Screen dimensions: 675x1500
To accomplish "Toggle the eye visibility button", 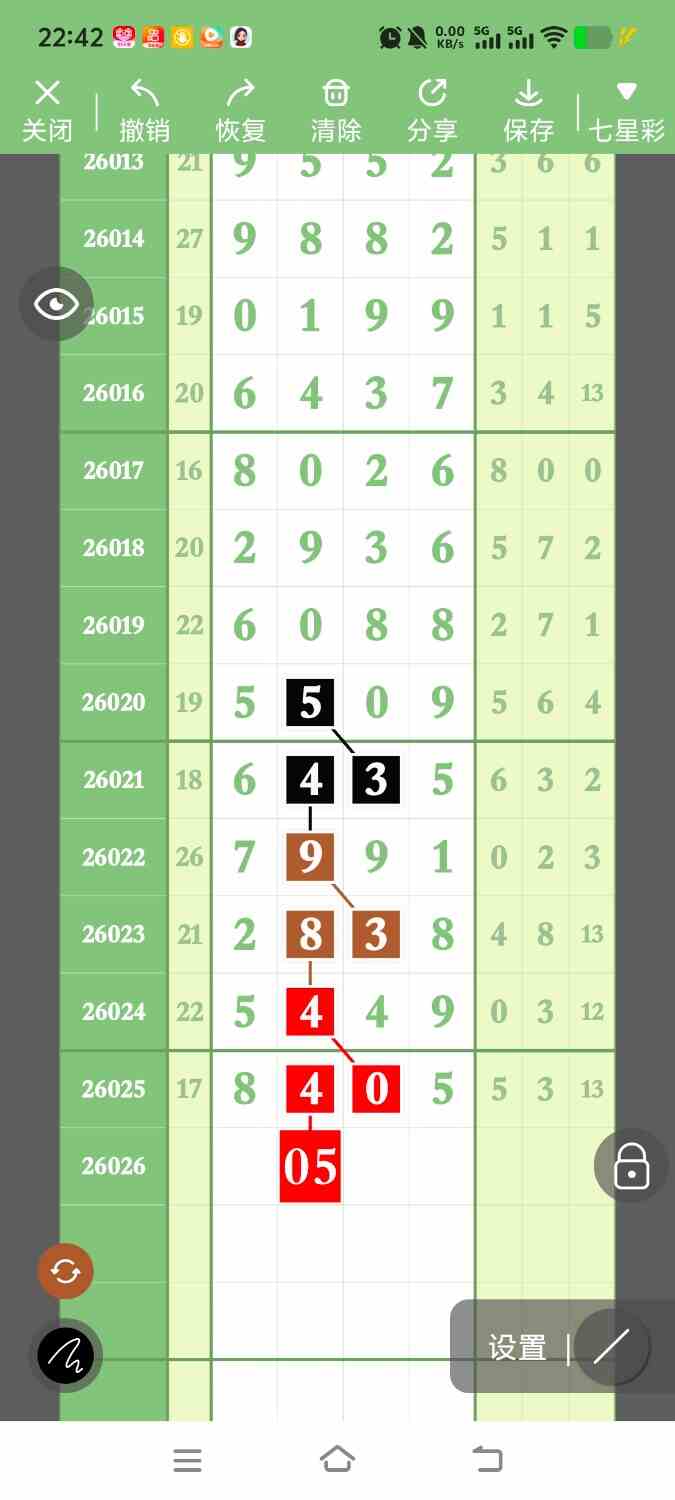I will pyautogui.click(x=56, y=304).
